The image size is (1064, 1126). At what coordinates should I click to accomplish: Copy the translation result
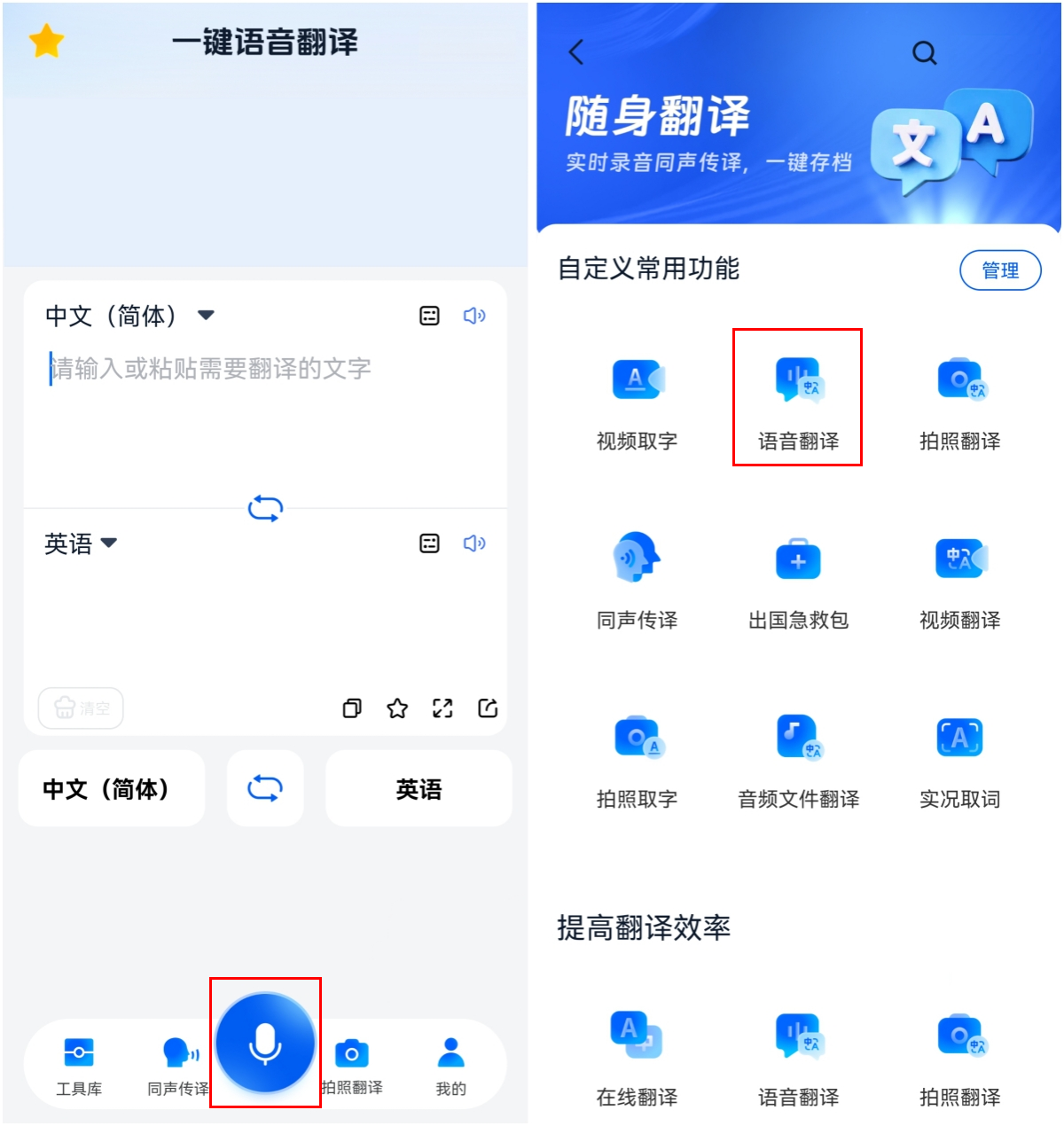[352, 708]
